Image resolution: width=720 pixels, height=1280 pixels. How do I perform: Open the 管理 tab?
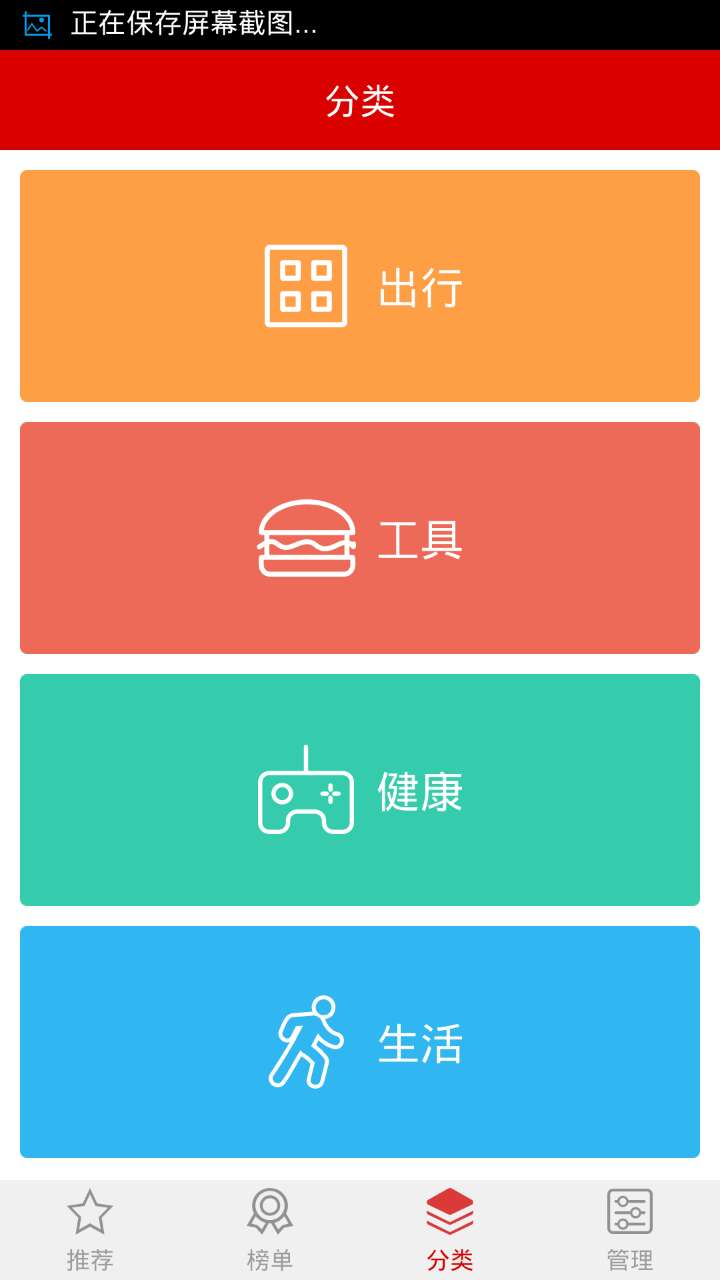click(x=630, y=1230)
